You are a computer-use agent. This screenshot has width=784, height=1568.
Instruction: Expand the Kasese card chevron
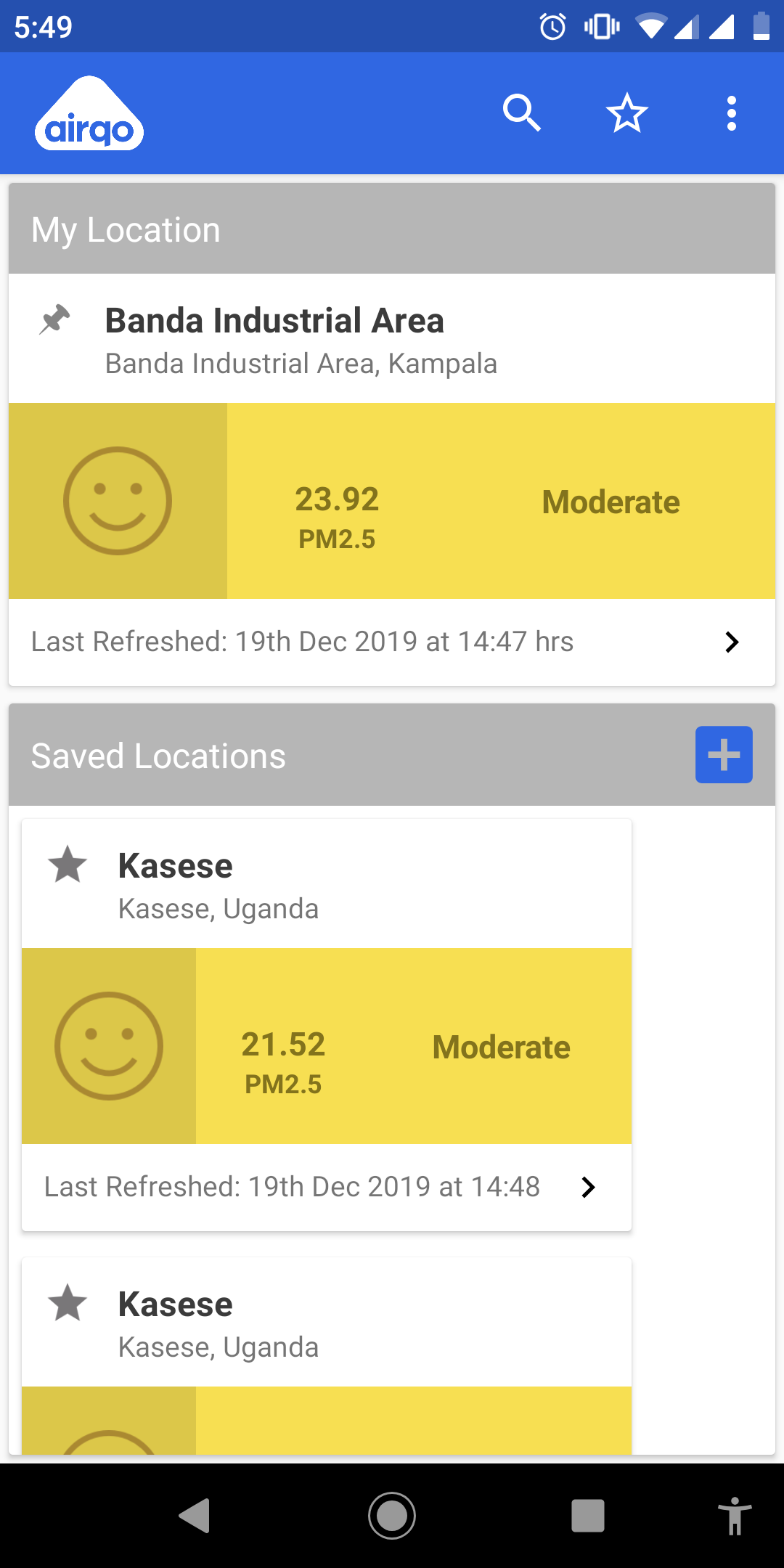coord(589,1187)
